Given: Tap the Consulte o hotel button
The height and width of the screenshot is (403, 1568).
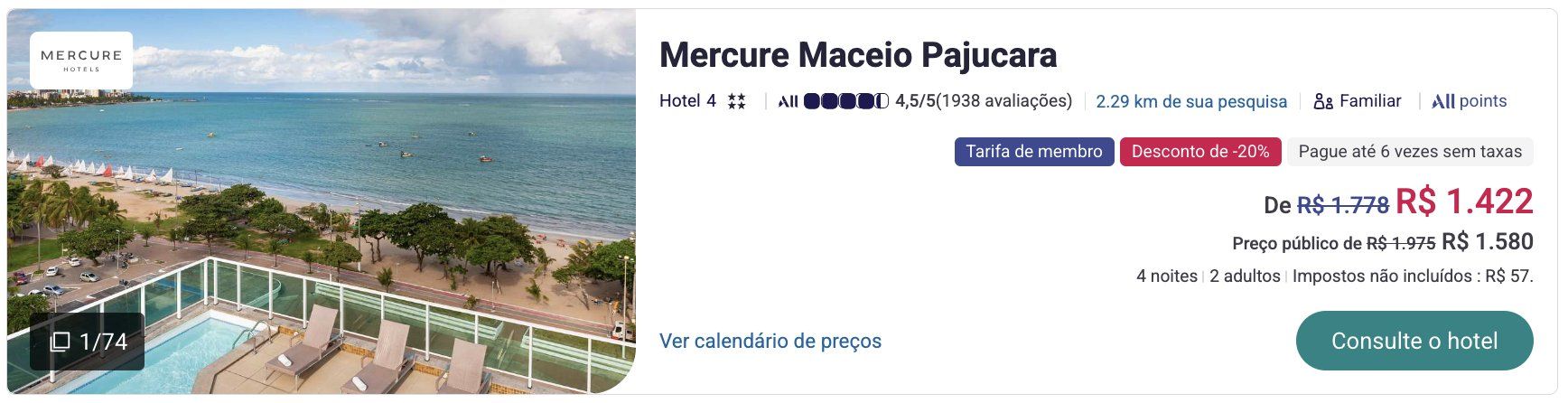Looking at the screenshot, I should point(1414,341).
